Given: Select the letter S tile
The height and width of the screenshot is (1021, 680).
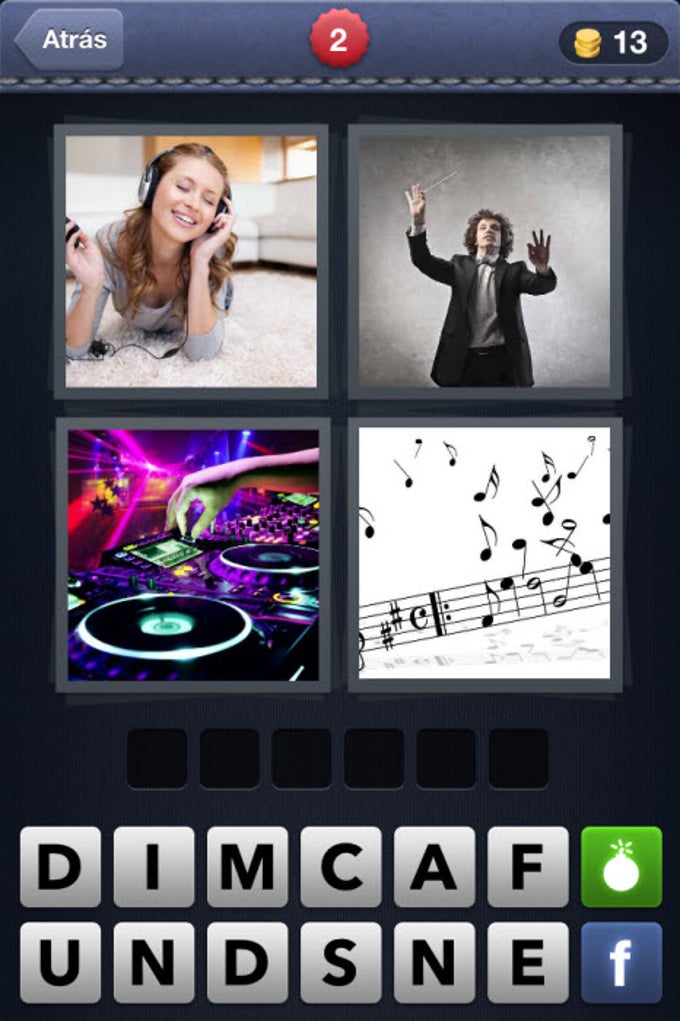Looking at the screenshot, I should [341, 962].
